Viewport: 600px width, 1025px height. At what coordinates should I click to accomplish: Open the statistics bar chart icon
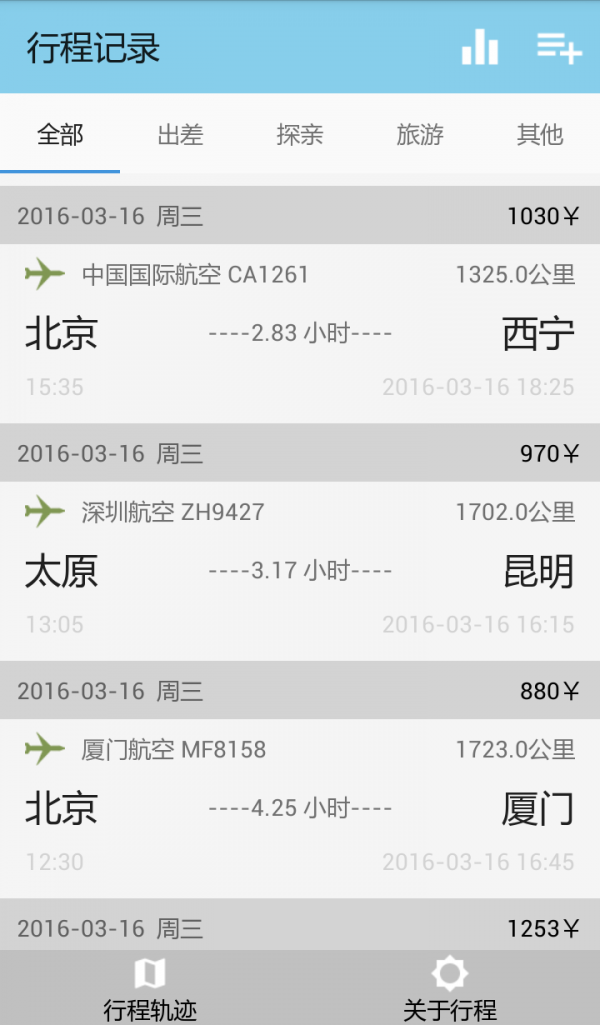tap(480, 47)
